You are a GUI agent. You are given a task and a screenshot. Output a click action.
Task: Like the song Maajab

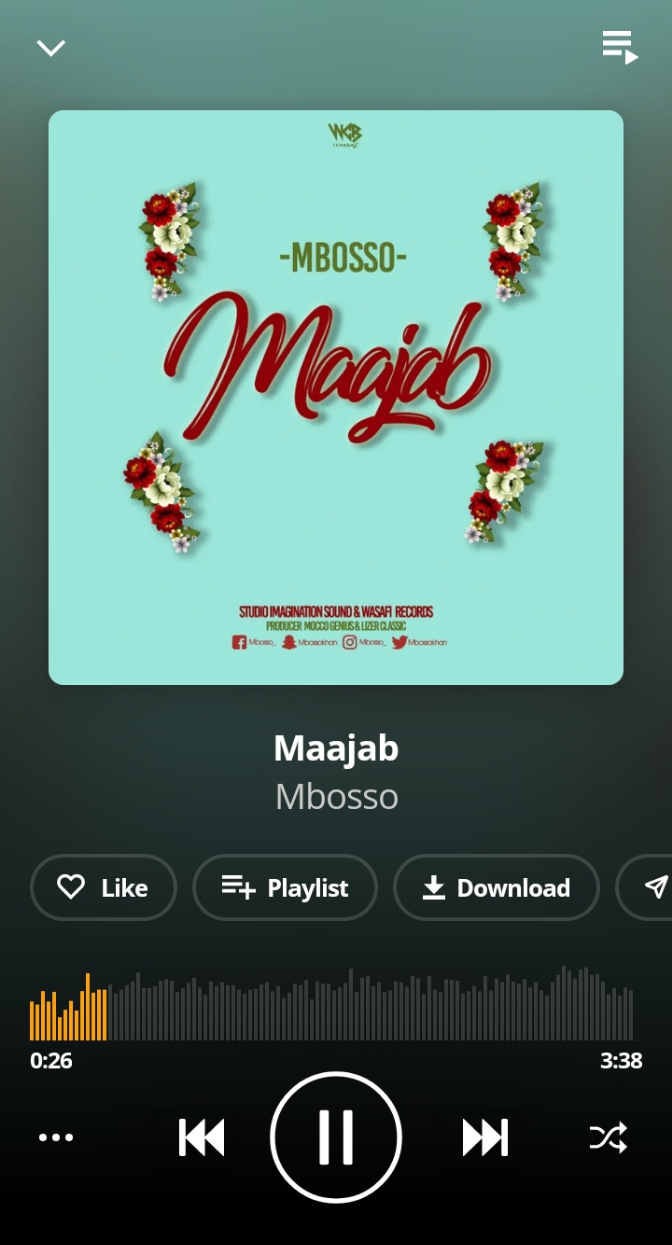[103, 887]
